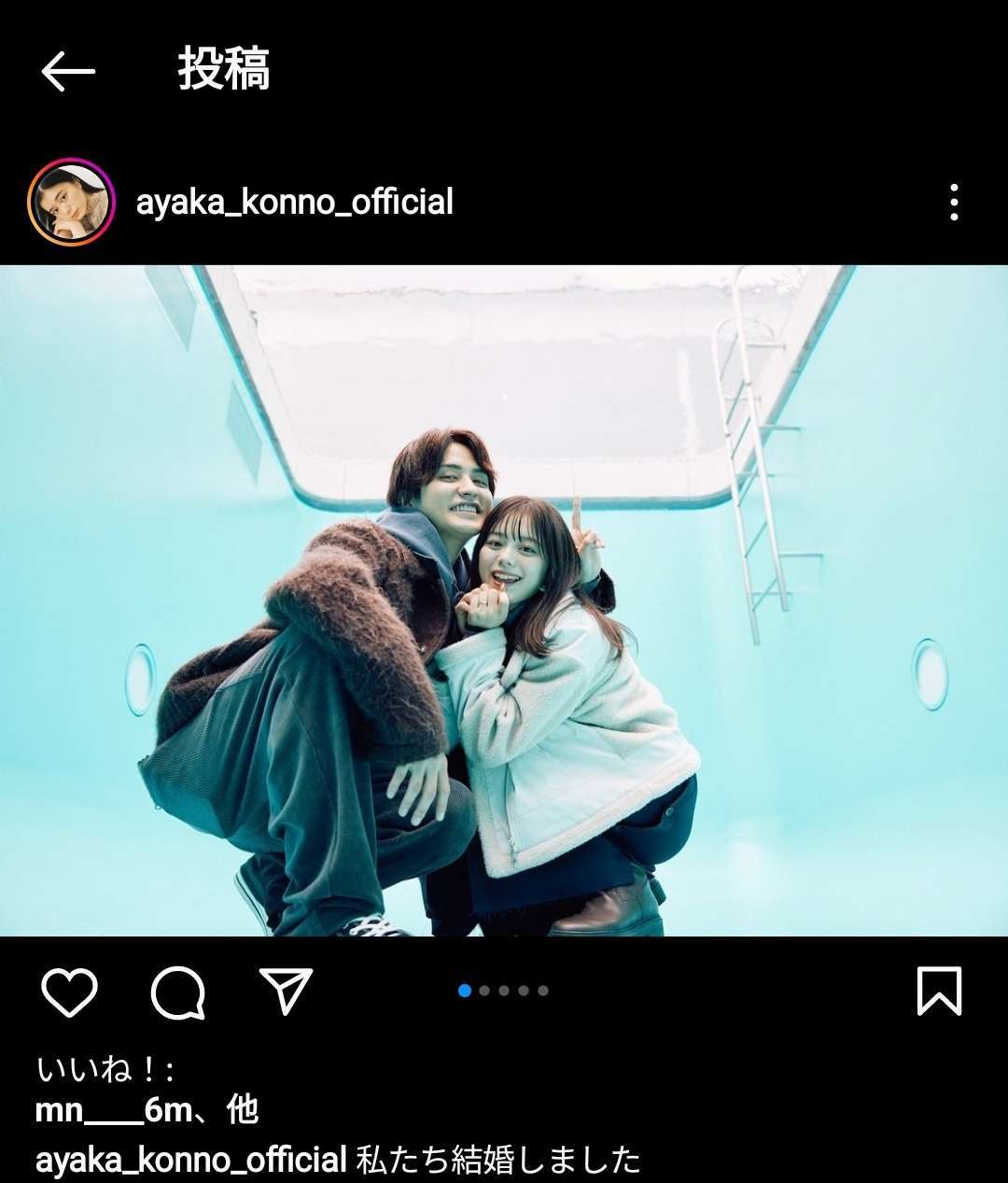The width and height of the screenshot is (1008, 1183).
Task: Open the couple's photo in the post
Action: click(x=504, y=600)
